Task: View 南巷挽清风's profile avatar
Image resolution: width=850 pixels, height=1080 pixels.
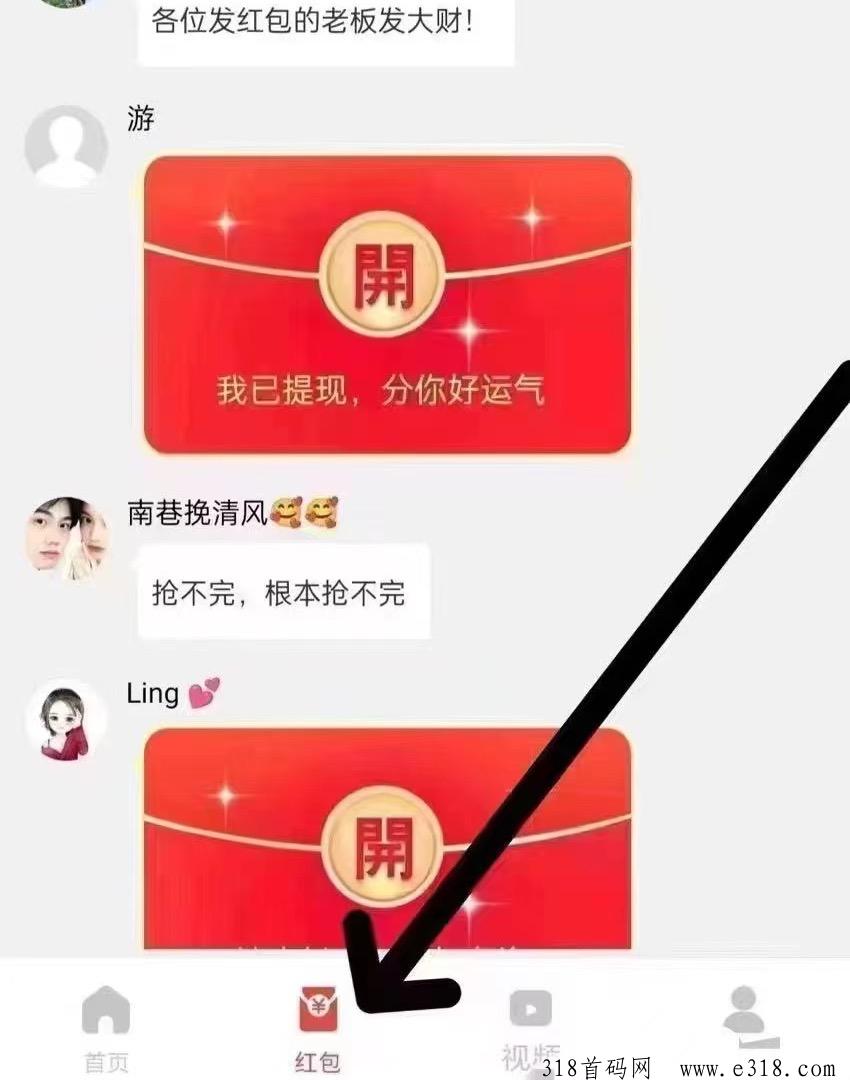Action: click(66, 538)
